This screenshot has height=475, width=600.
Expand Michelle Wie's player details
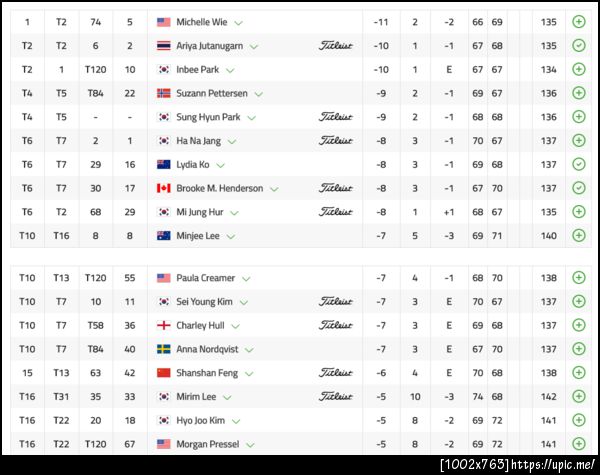(x=239, y=22)
